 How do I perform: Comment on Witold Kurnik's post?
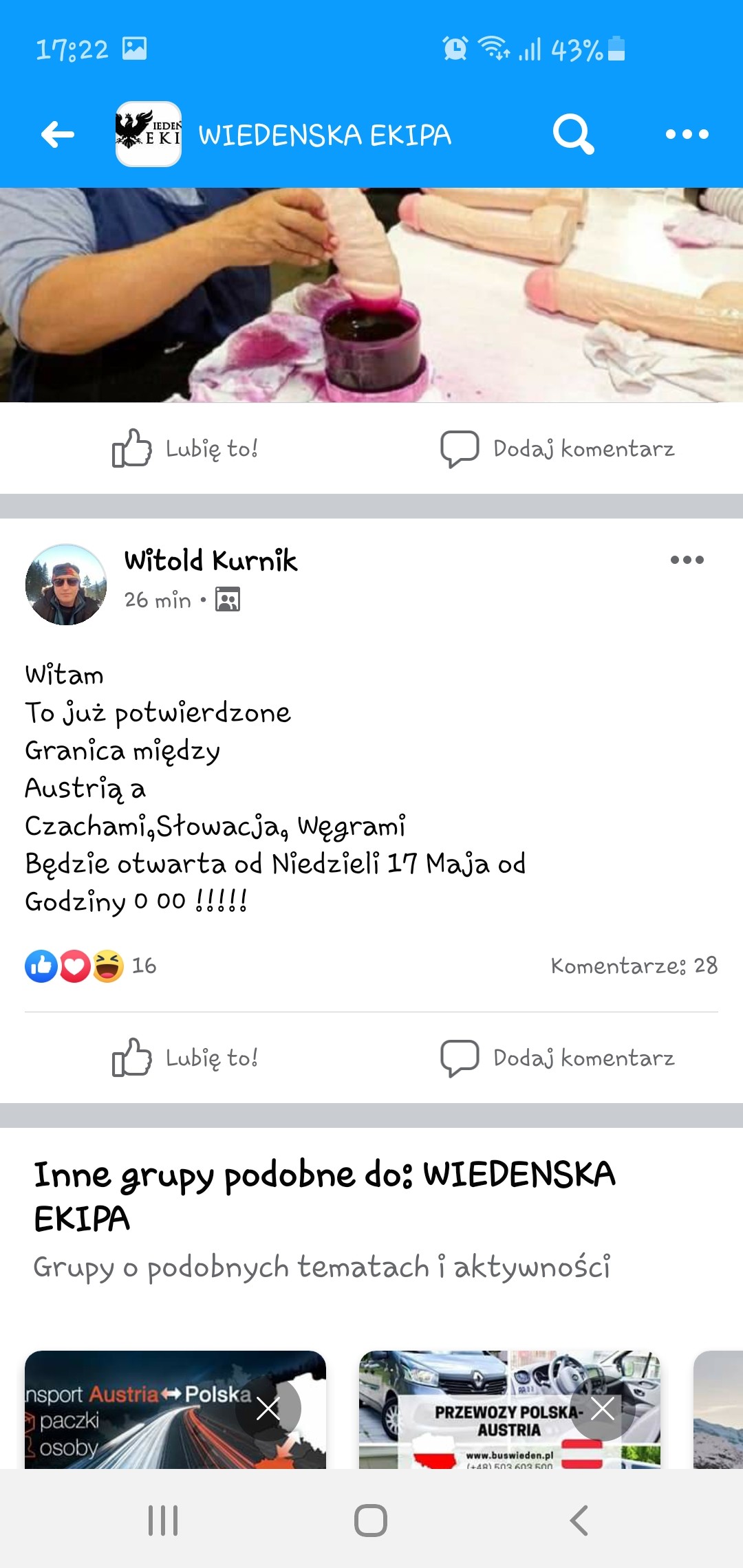[557, 1058]
